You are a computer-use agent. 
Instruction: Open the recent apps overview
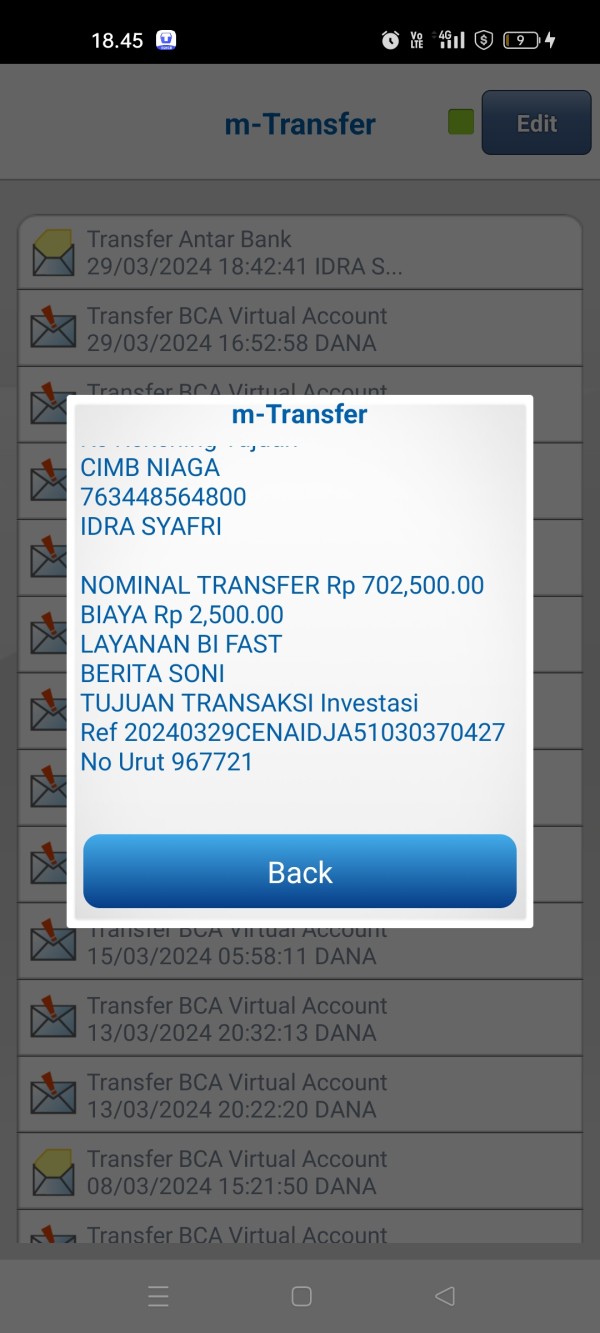coord(158,1296)
